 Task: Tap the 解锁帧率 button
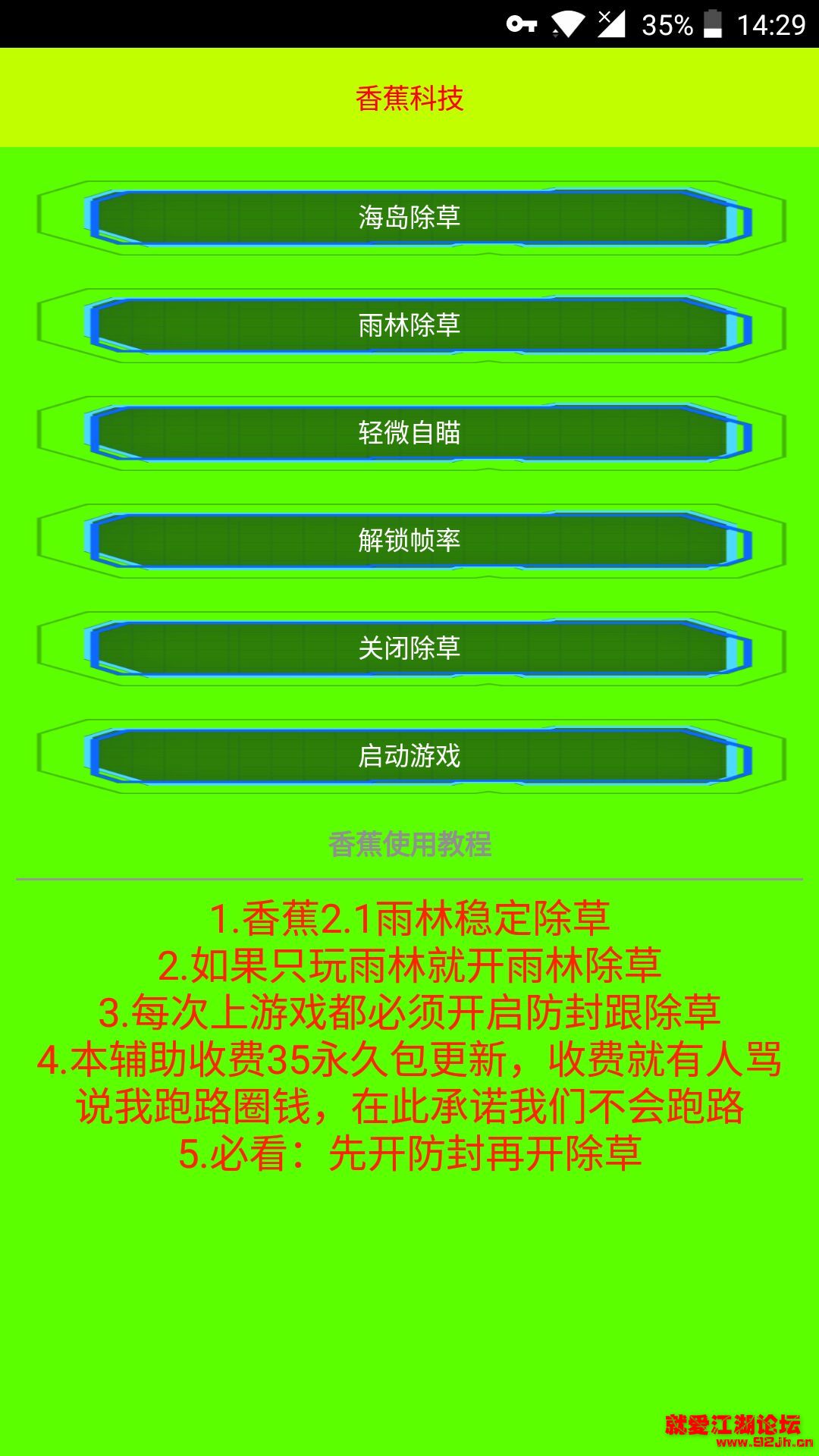point(409,541)
